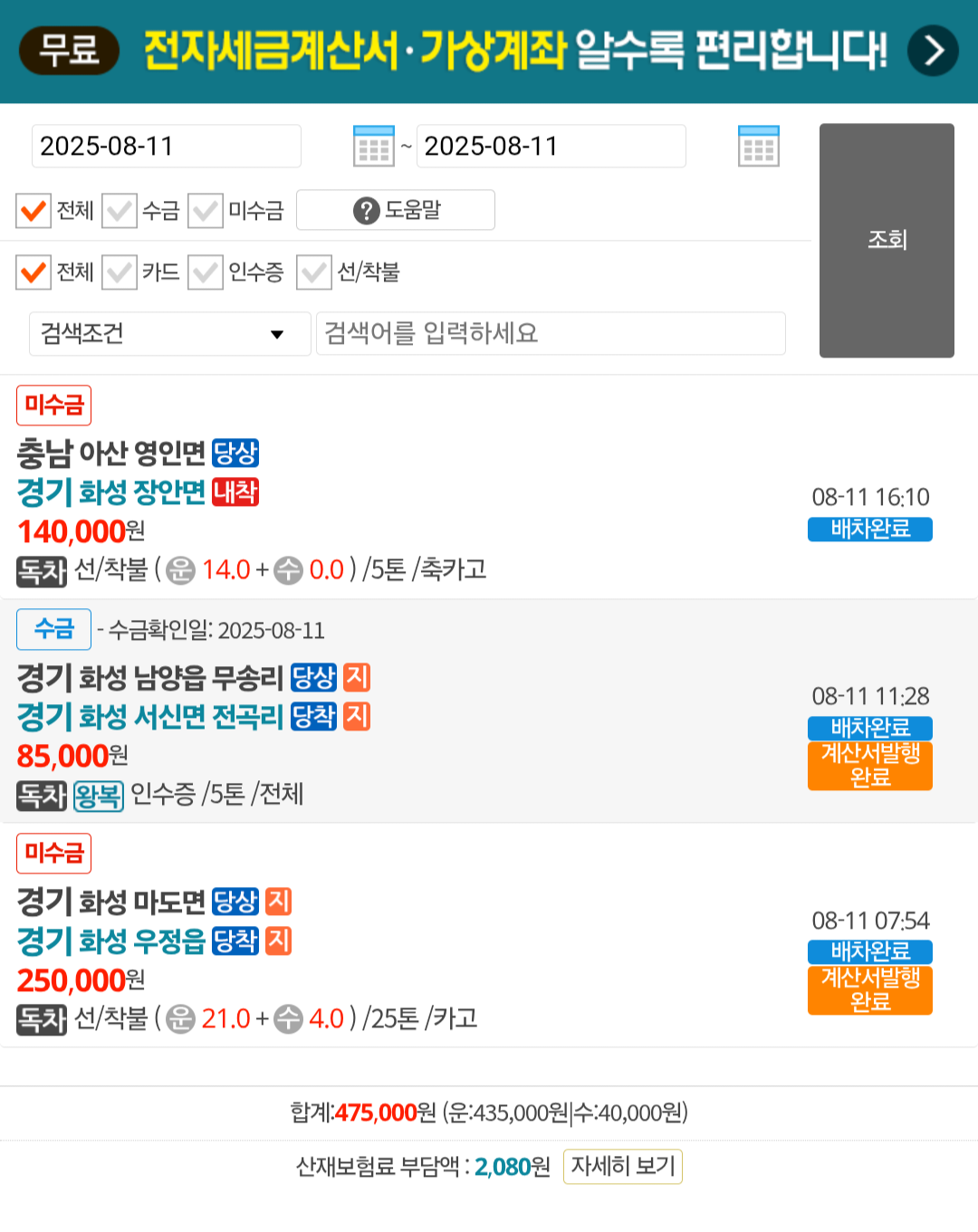Viewport: 978px width, 1232px height.
Task: Tap the 조회 search button
Action: pyautogui.click(x=887, y=240)
